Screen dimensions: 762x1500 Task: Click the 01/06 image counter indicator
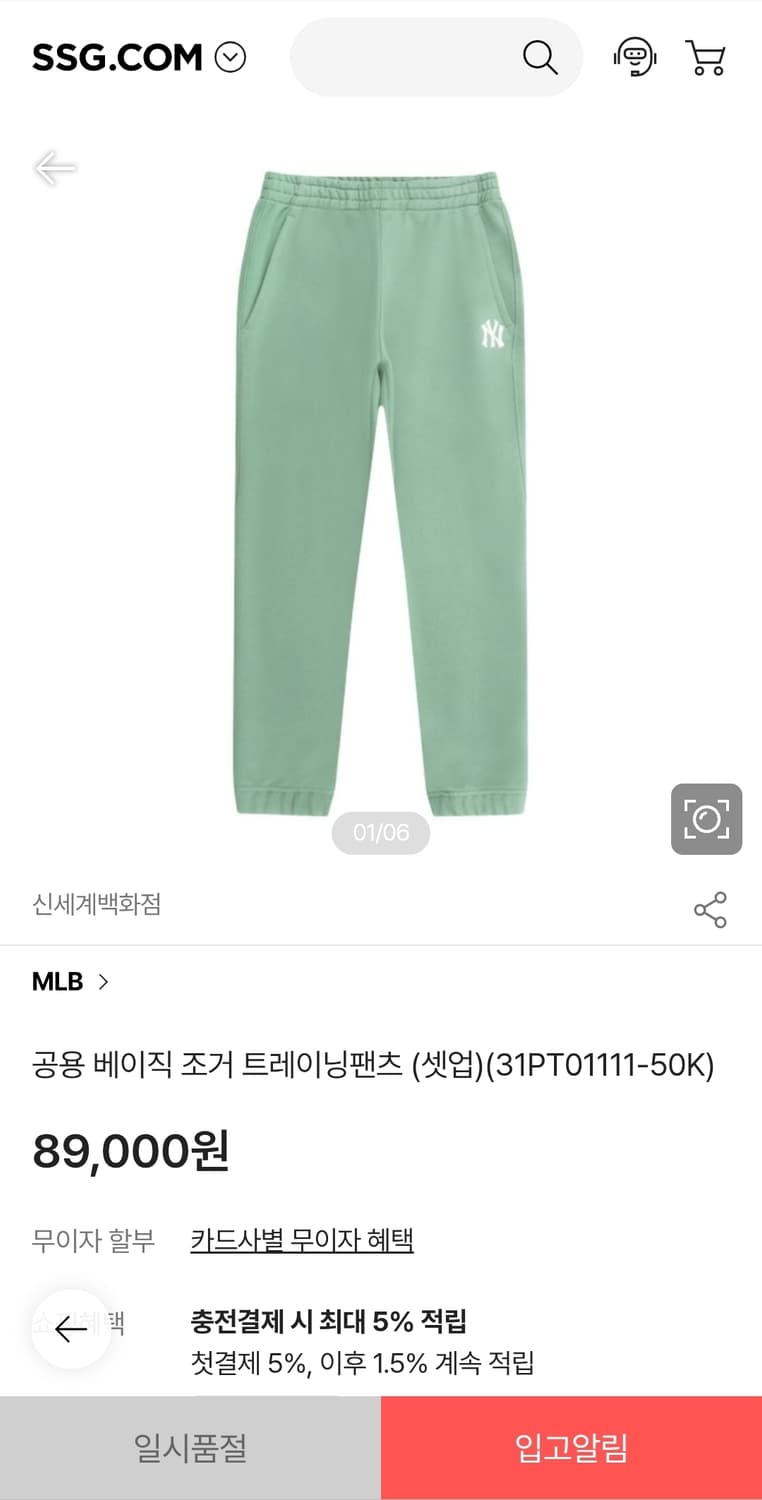click(380, 832)
